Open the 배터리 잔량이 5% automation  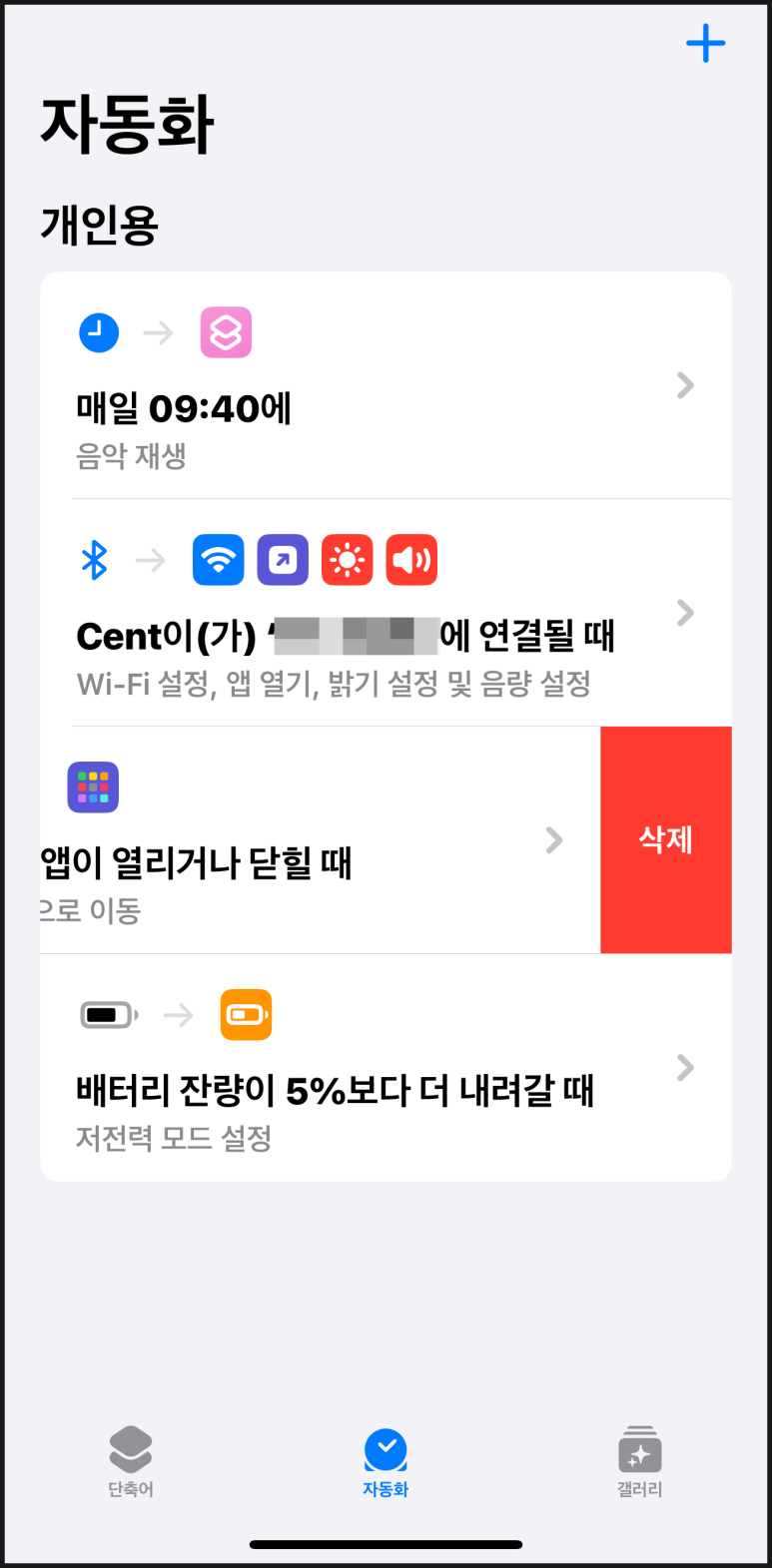pos(385,1068)
